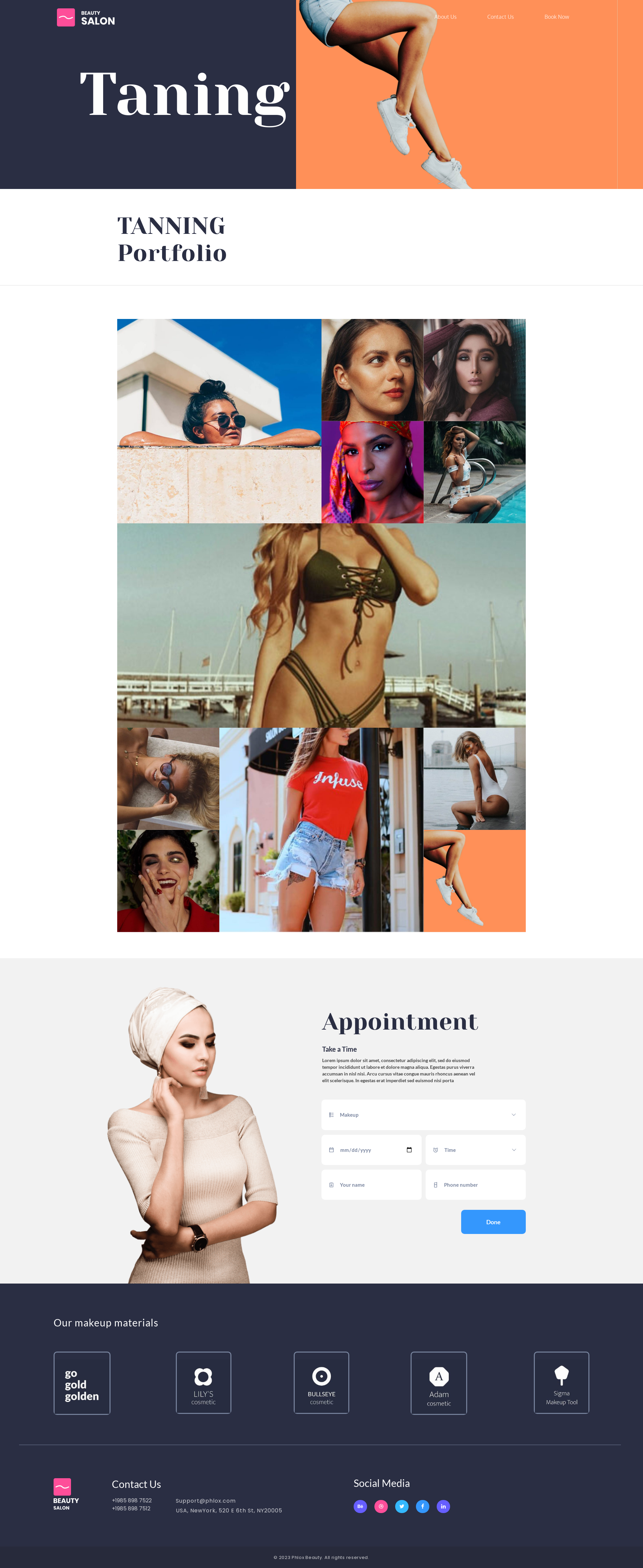Image resolution: width=643 pixels, height=1568 pixels.
Task: Open the go gold golden brand card
Action: tap(81, 1382)
